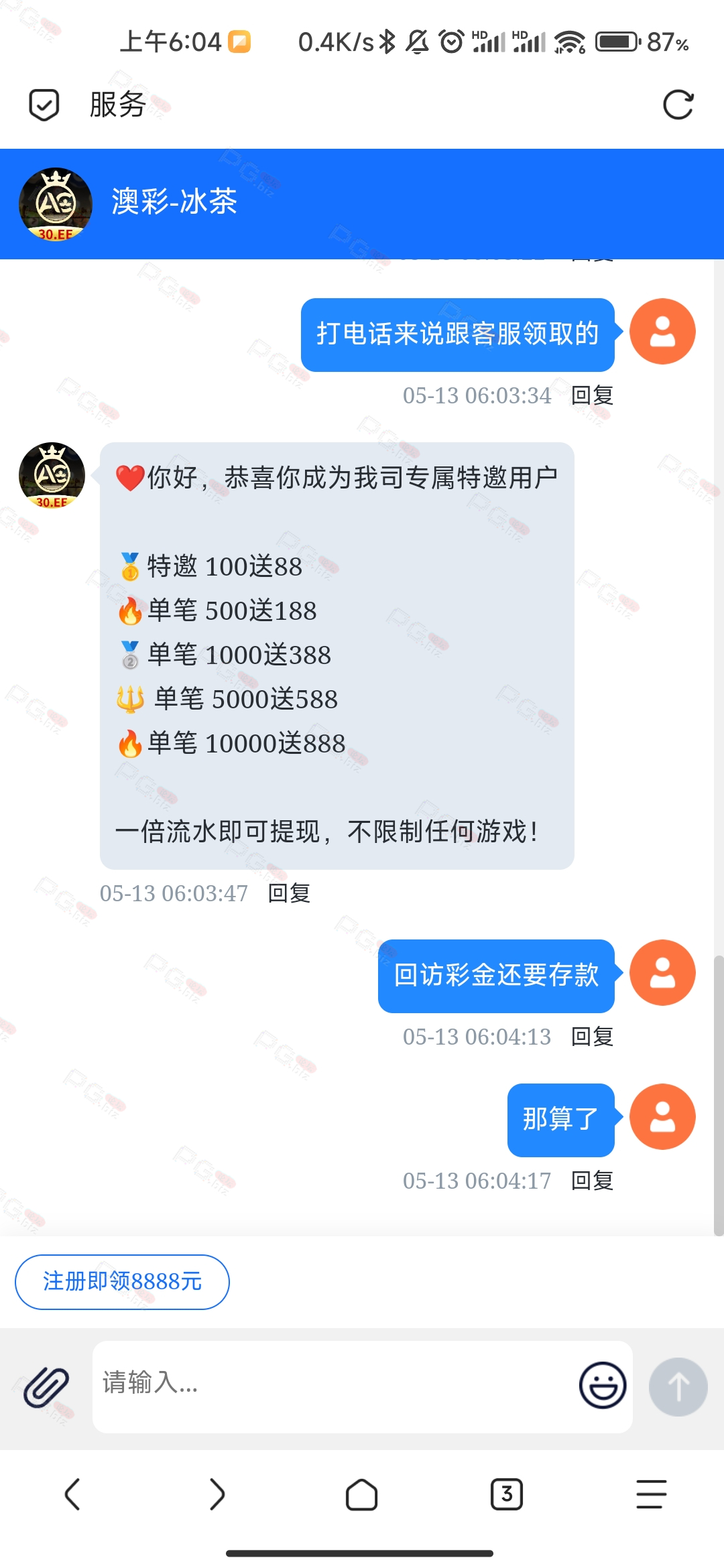Tap the shield icon beside 服务
The height and width of the screenshot is (1568, 724).
(x=44, y=105)
